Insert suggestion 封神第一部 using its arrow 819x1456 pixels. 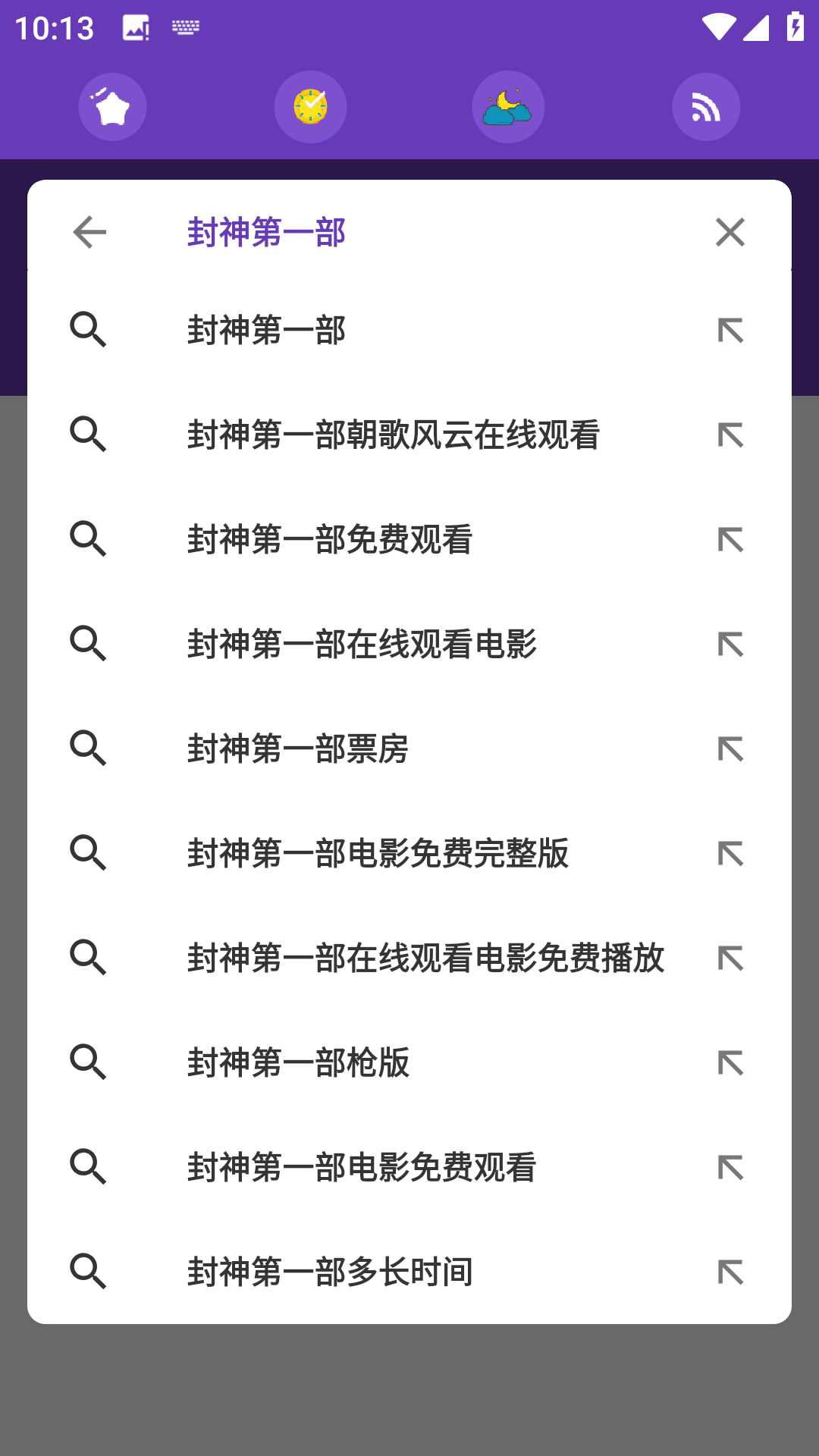pos(730,329)
